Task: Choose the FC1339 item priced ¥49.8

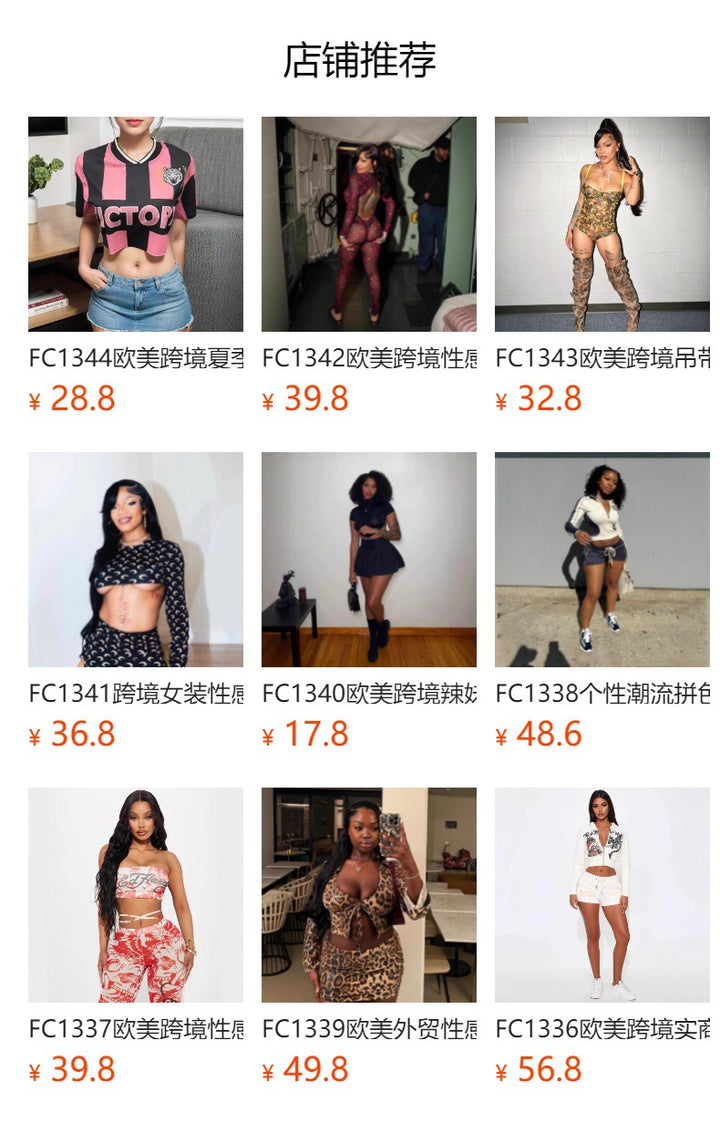Action: [369, 894]
